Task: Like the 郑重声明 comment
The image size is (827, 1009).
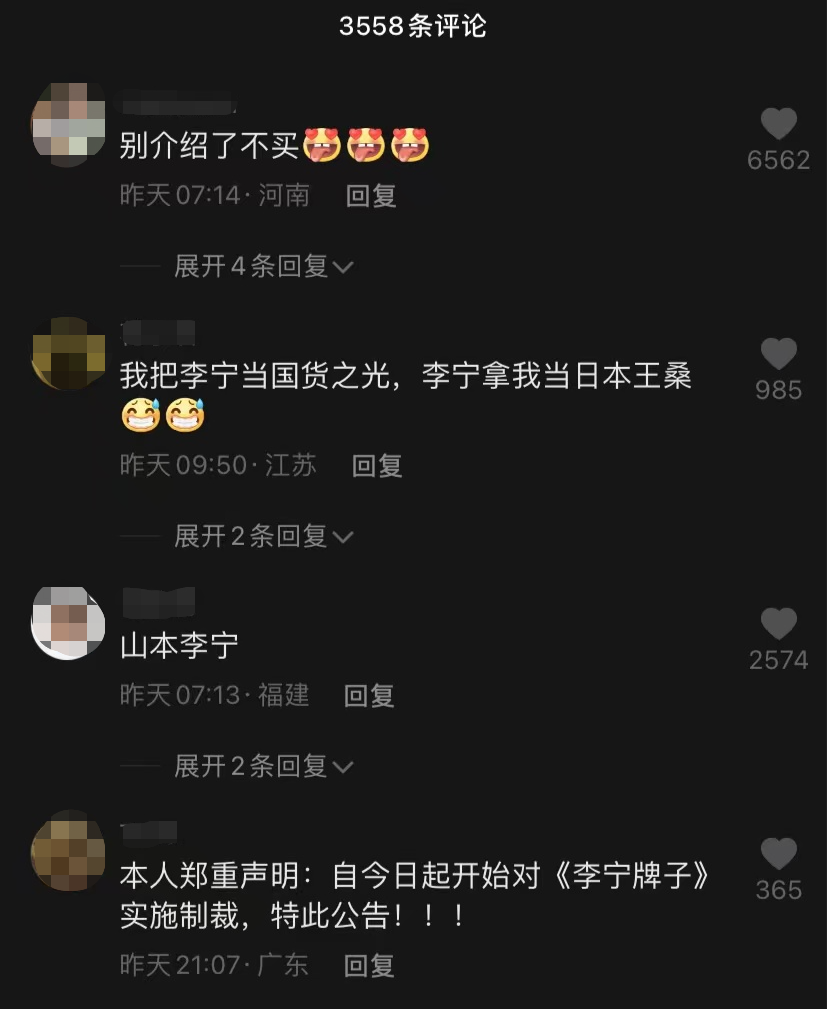Action: coord(778,855)
